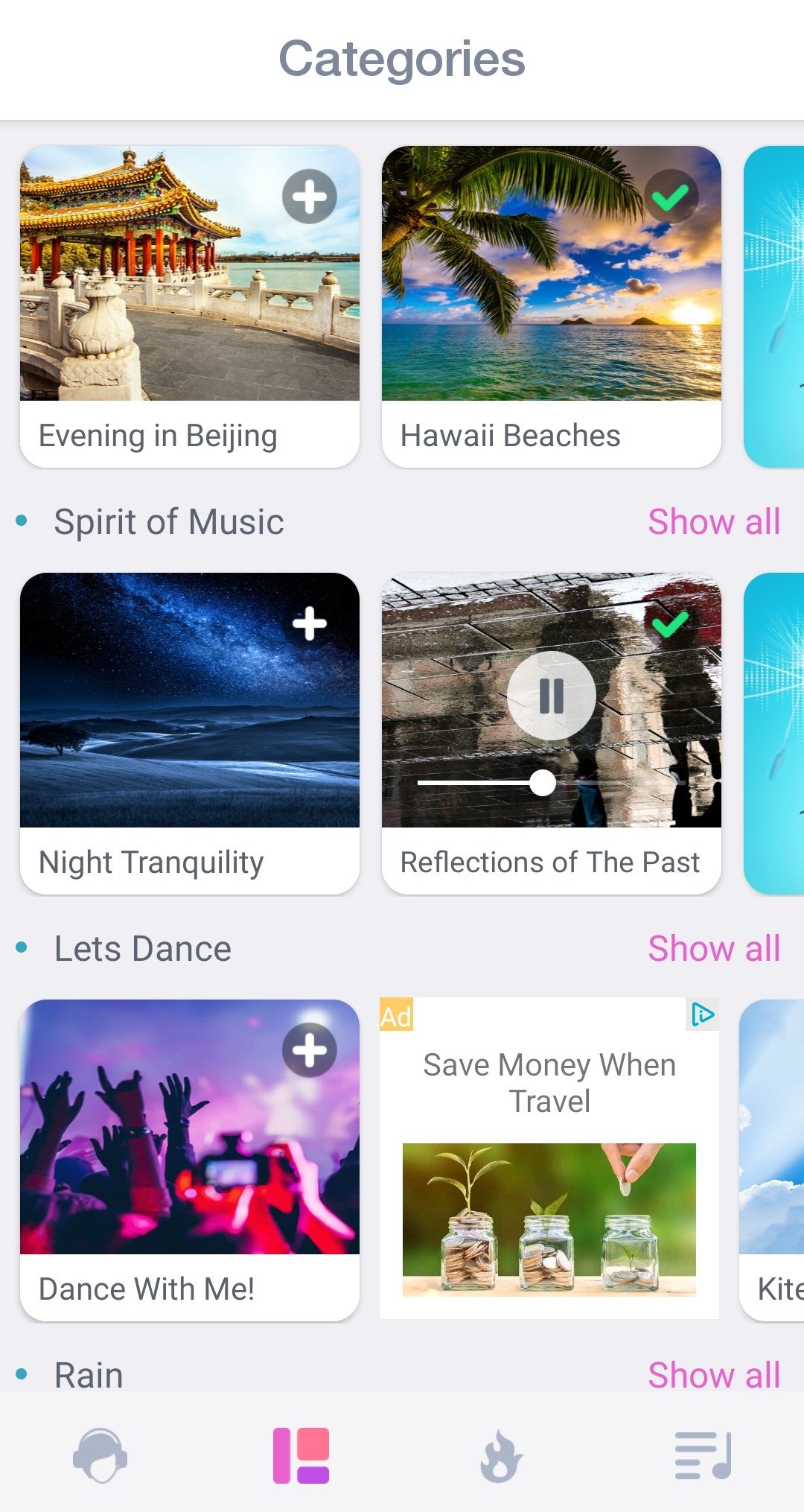Screen dimensions: 804x1512
Task: Open the playlist tab with music note
Action: tap(703, 1455)
